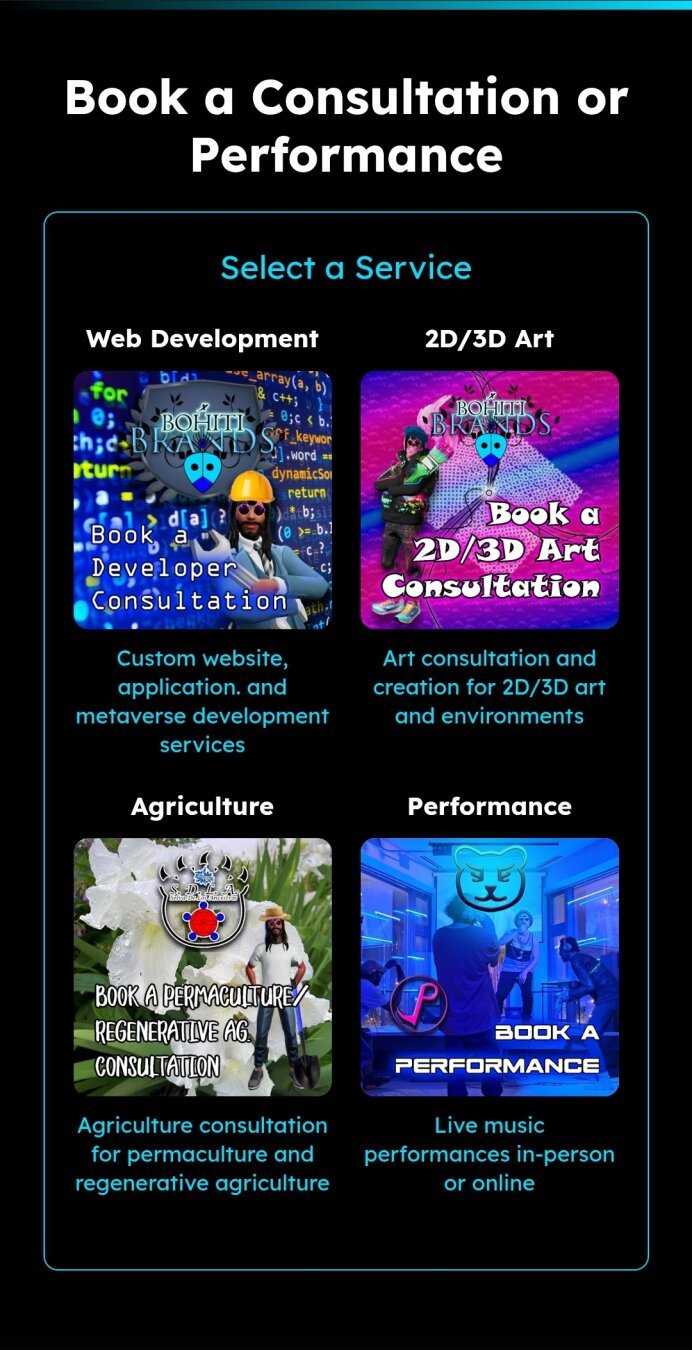This screenshot has height=1350, width=692.
Task: Open the Agriculture consultation service card
Action: tap(202, 966)
